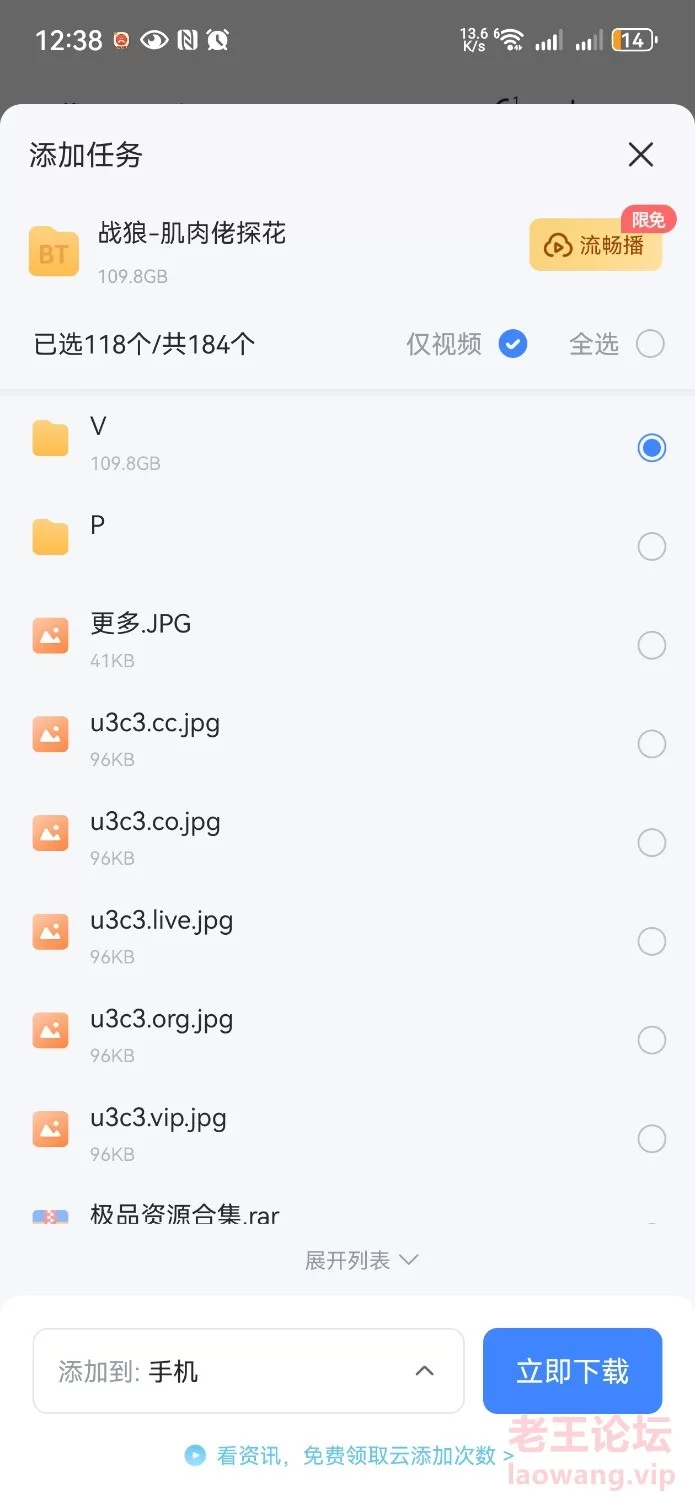
Task: Select the file u3c3.co.jpg
Action: point(652,843)
